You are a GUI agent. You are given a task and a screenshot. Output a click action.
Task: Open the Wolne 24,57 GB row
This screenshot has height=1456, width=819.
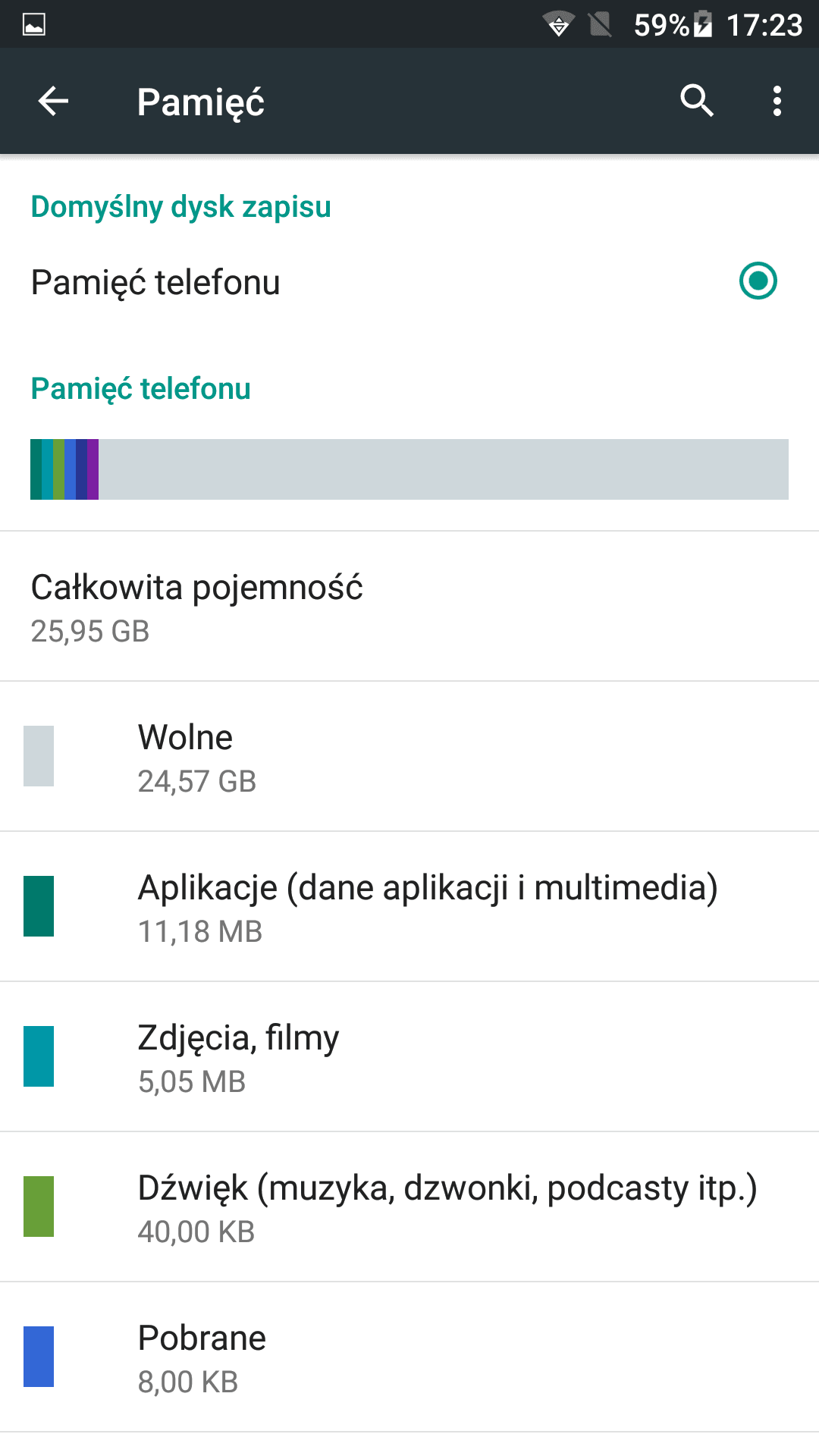pos(409,757)
